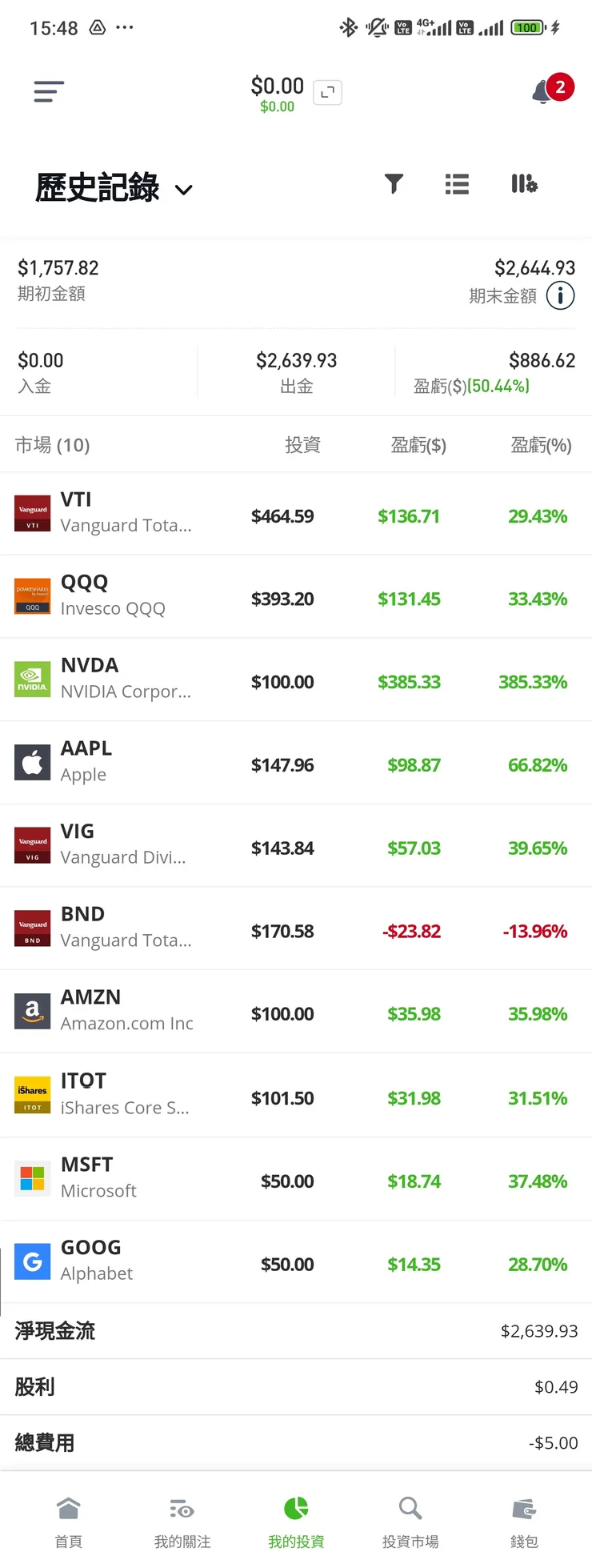Open the notifications bell
This screenshot has width=592, height=1568.
[544, 91]
